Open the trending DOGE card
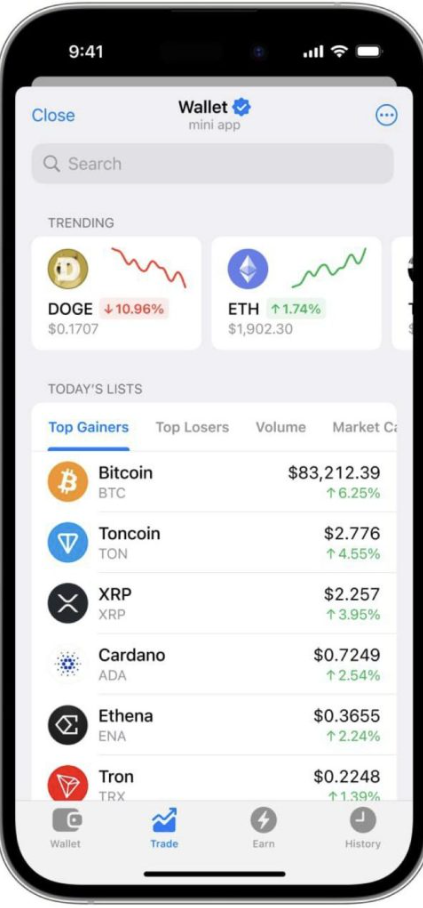Screen dimensions: 423x908 coord(116,293)
